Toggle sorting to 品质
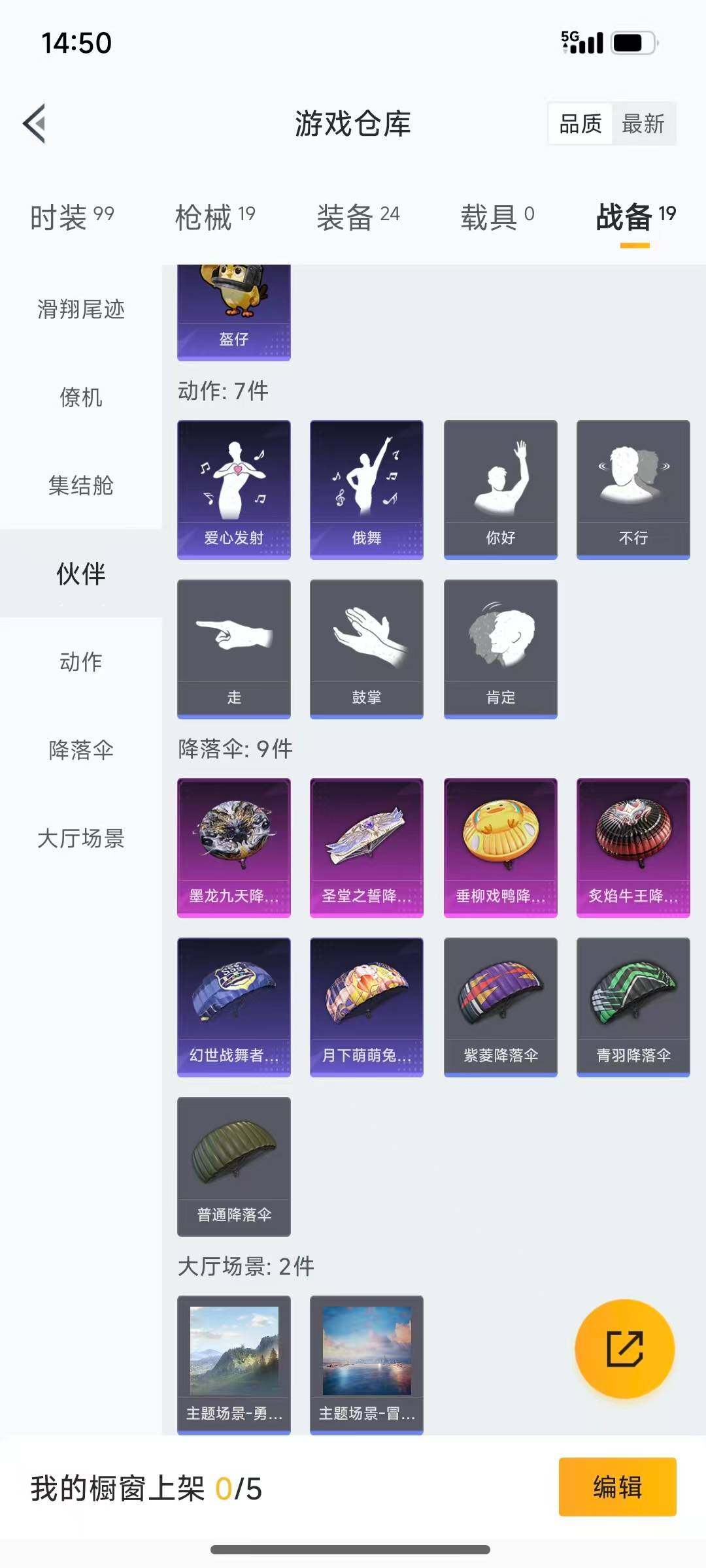706x1568 pixels. coord(580,124)
